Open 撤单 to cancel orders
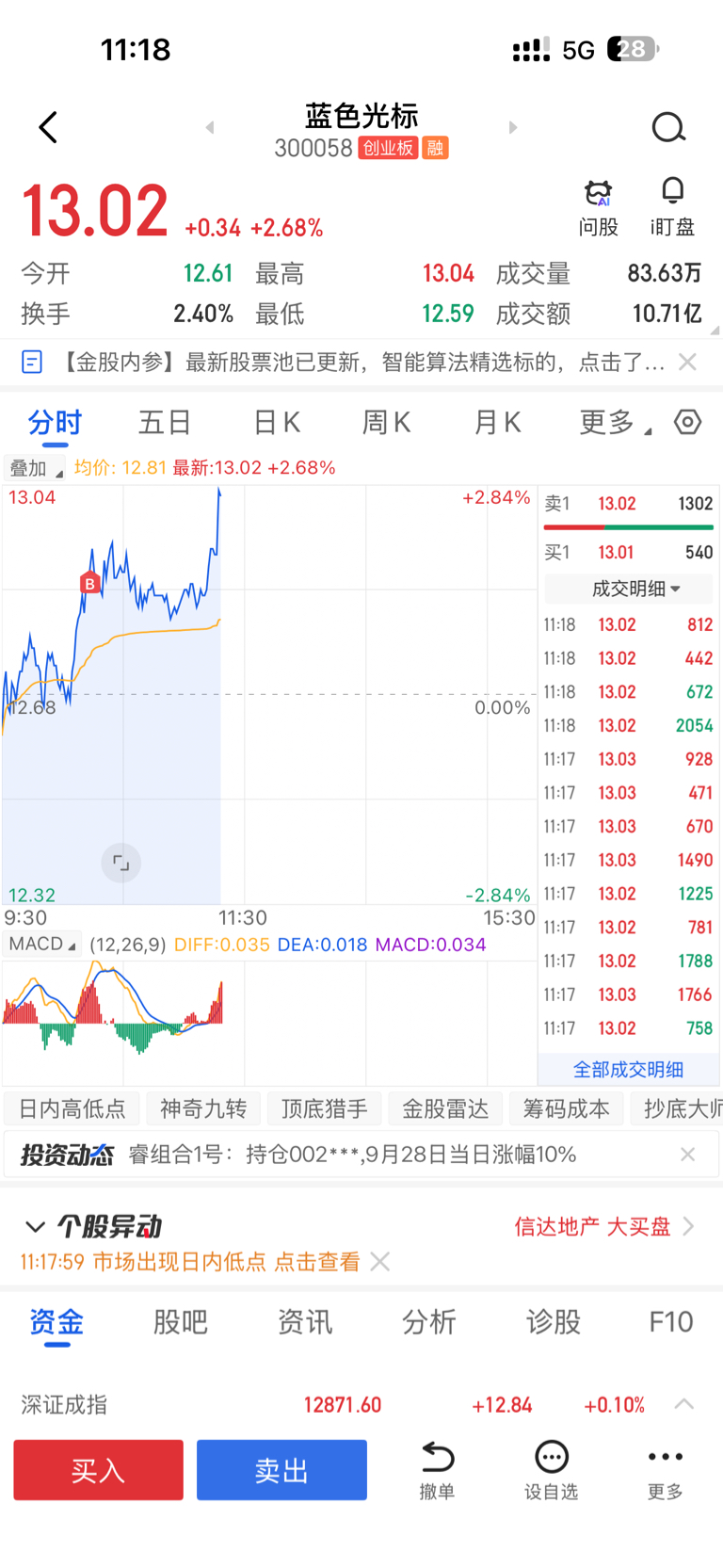Screen dimensions: 723x1568 click(x=437, y=1470)
